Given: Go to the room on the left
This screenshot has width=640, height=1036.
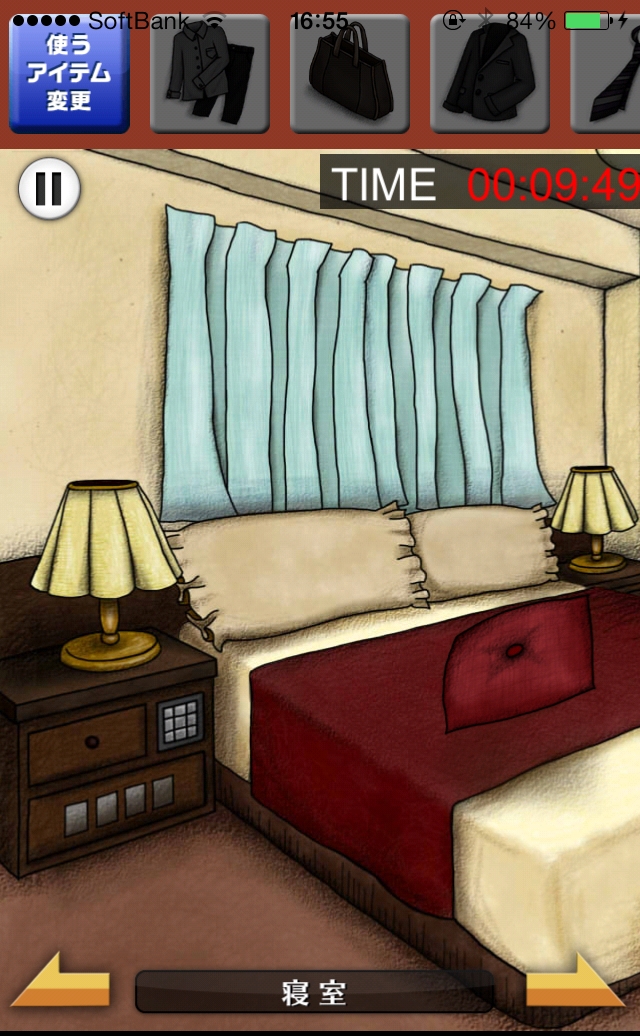Looking at the screenshot, I should (63, 982).
